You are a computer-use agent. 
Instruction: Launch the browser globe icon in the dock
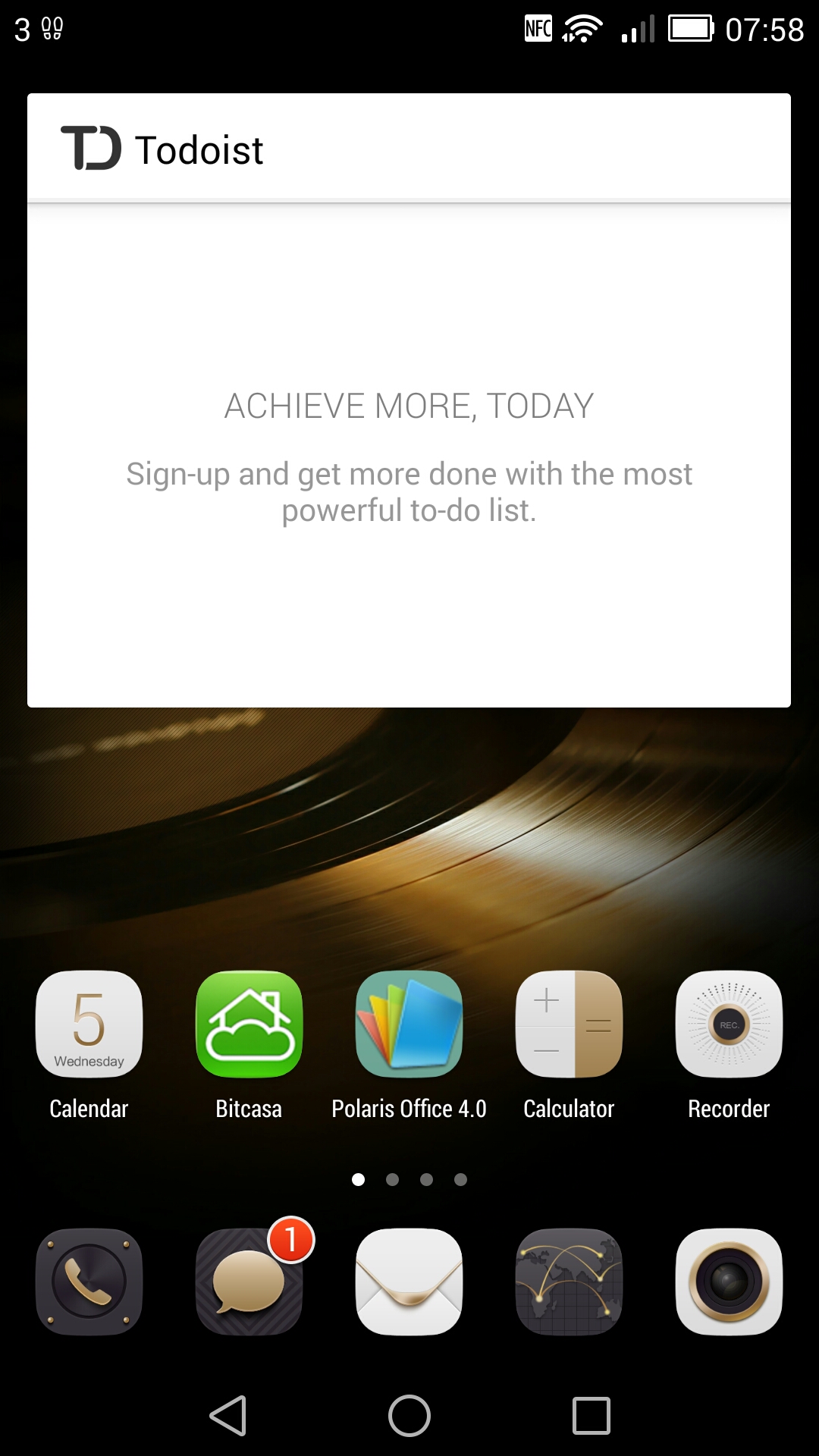coord(569,1282)
